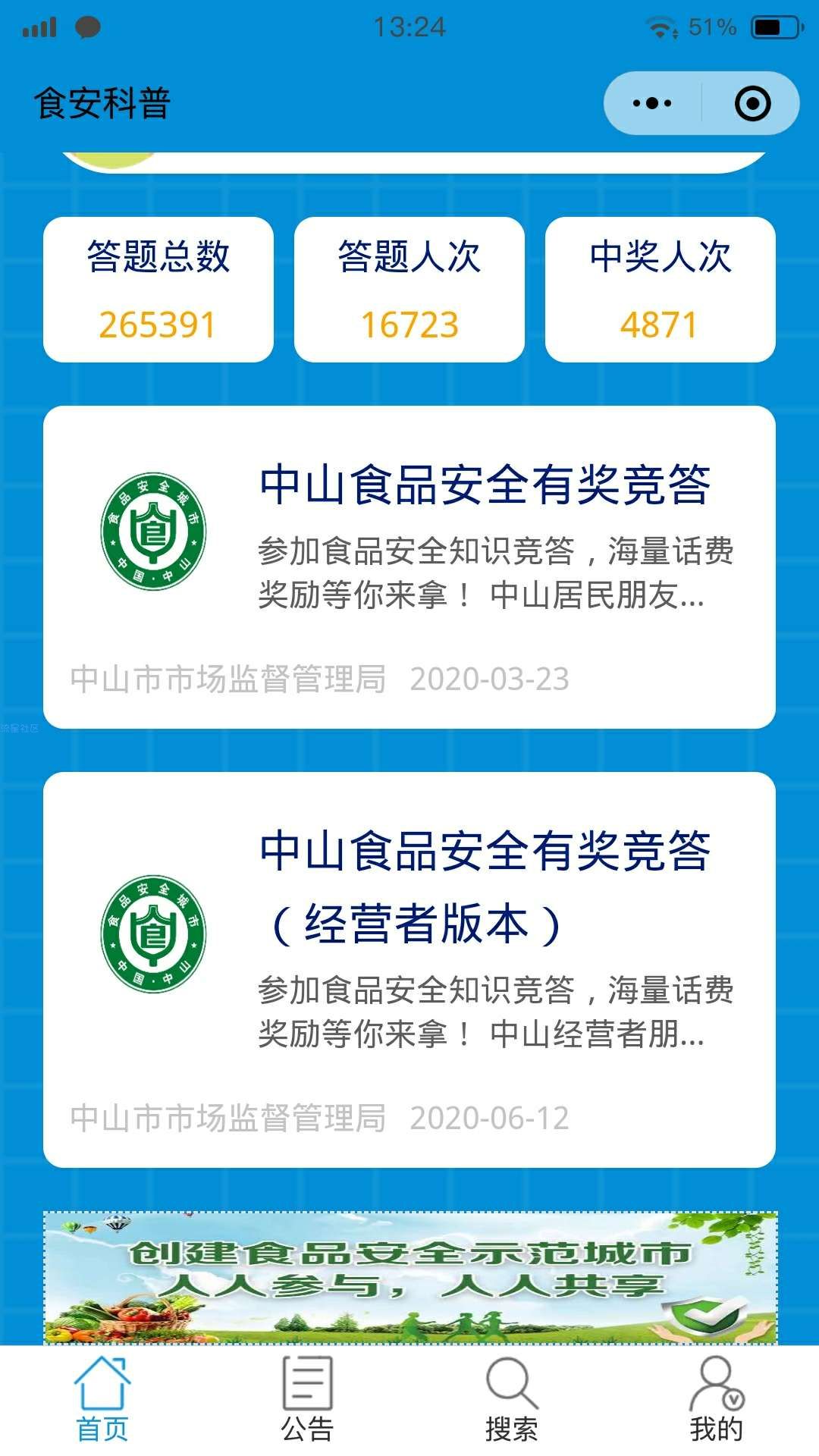Open 中山食品安全有奖竞答 card dated 2020-03-23
819x1456 pixels.
pyautogui.click(x=409, y=566)
